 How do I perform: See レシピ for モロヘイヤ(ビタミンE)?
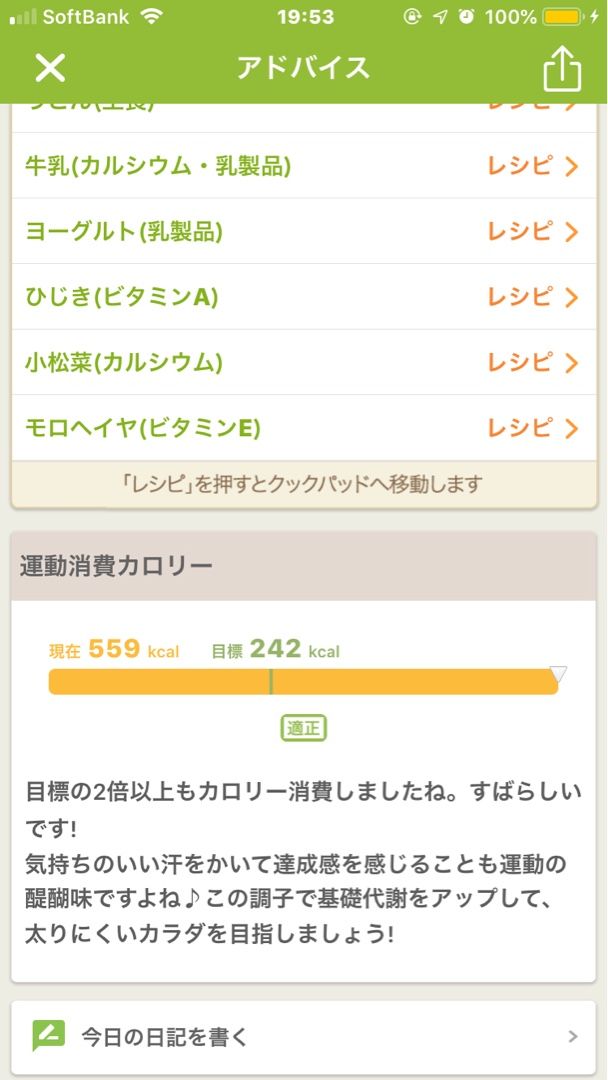(x=533, y=428)
